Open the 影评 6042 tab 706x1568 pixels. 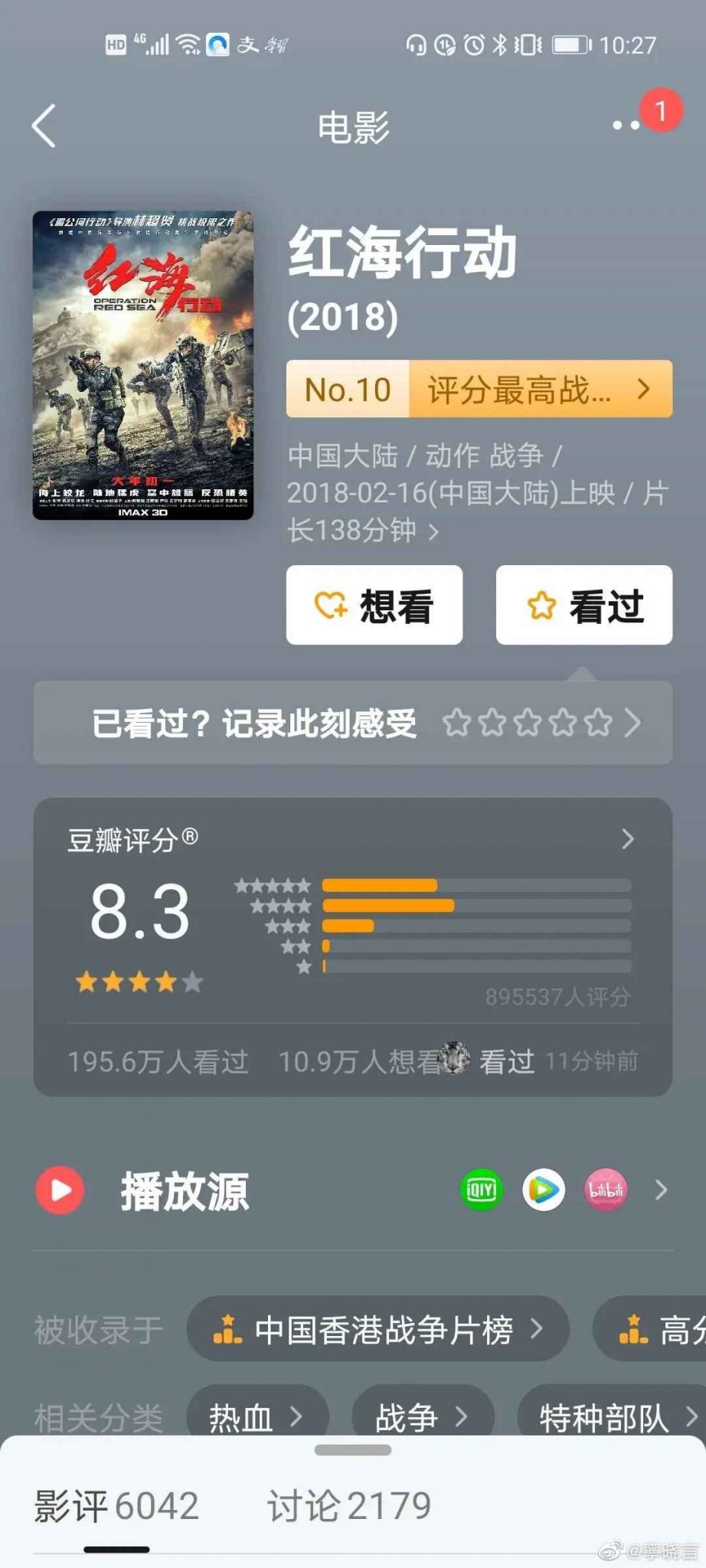(x=115, y=1504)
